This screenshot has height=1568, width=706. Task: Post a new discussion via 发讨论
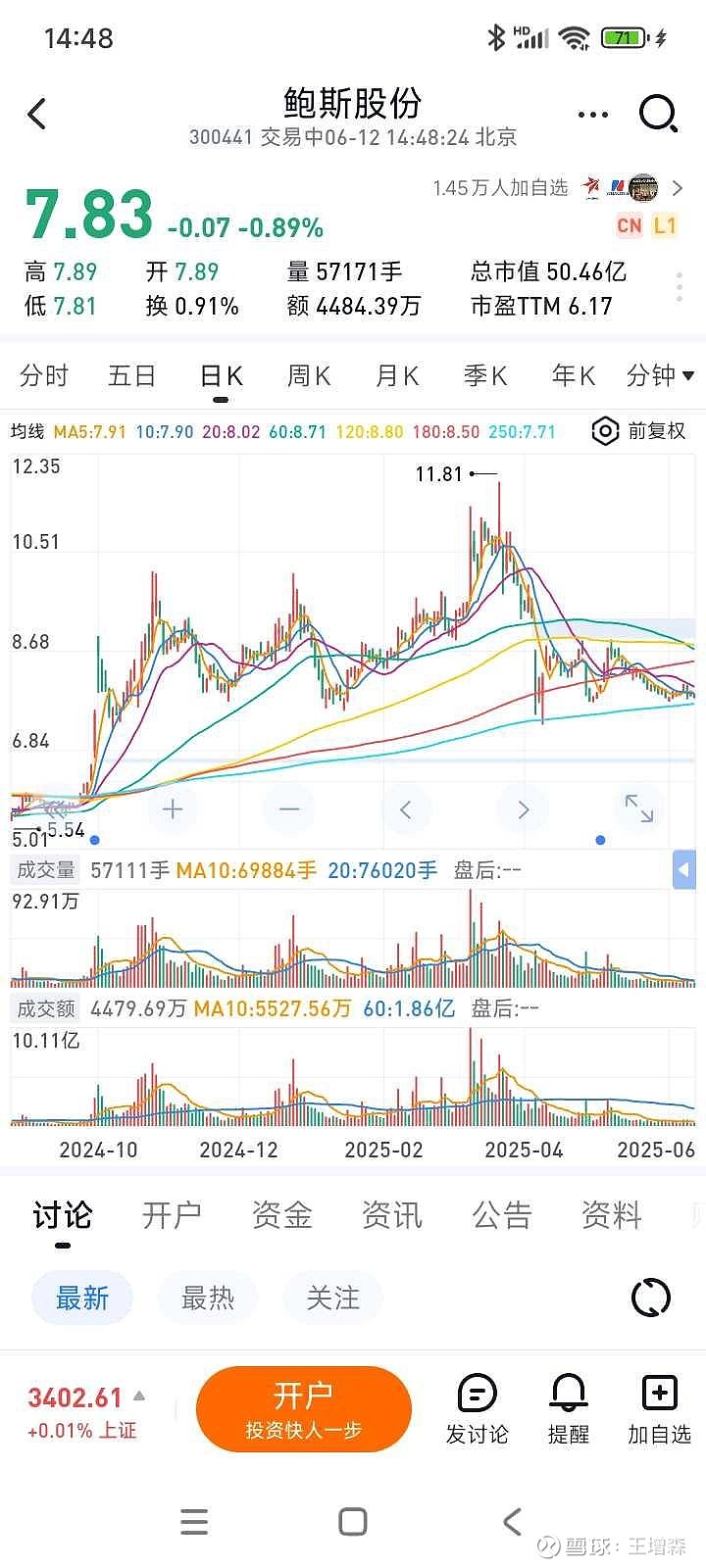click(x=478, y=1409)
